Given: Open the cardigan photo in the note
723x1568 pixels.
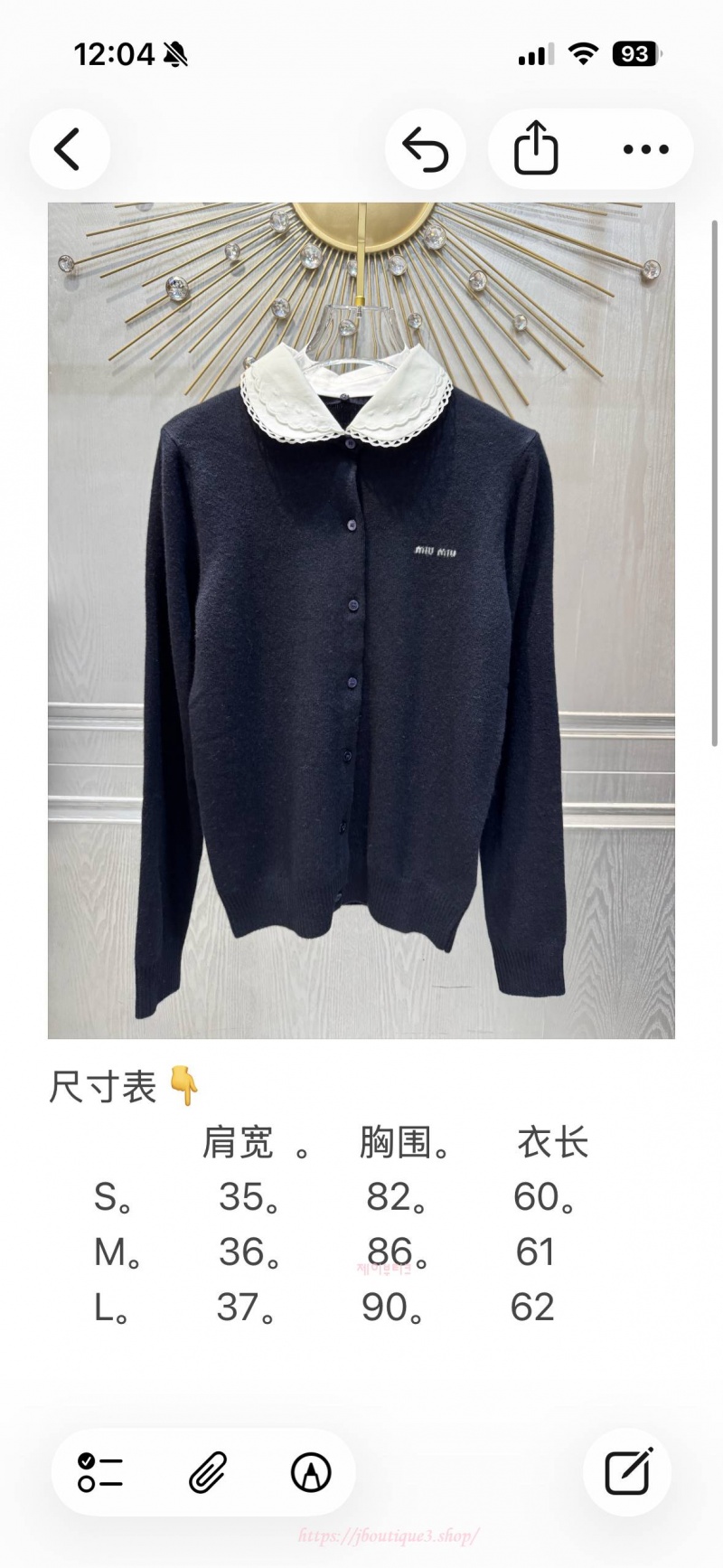Looking at the screenshot, I should click(361, 620).
